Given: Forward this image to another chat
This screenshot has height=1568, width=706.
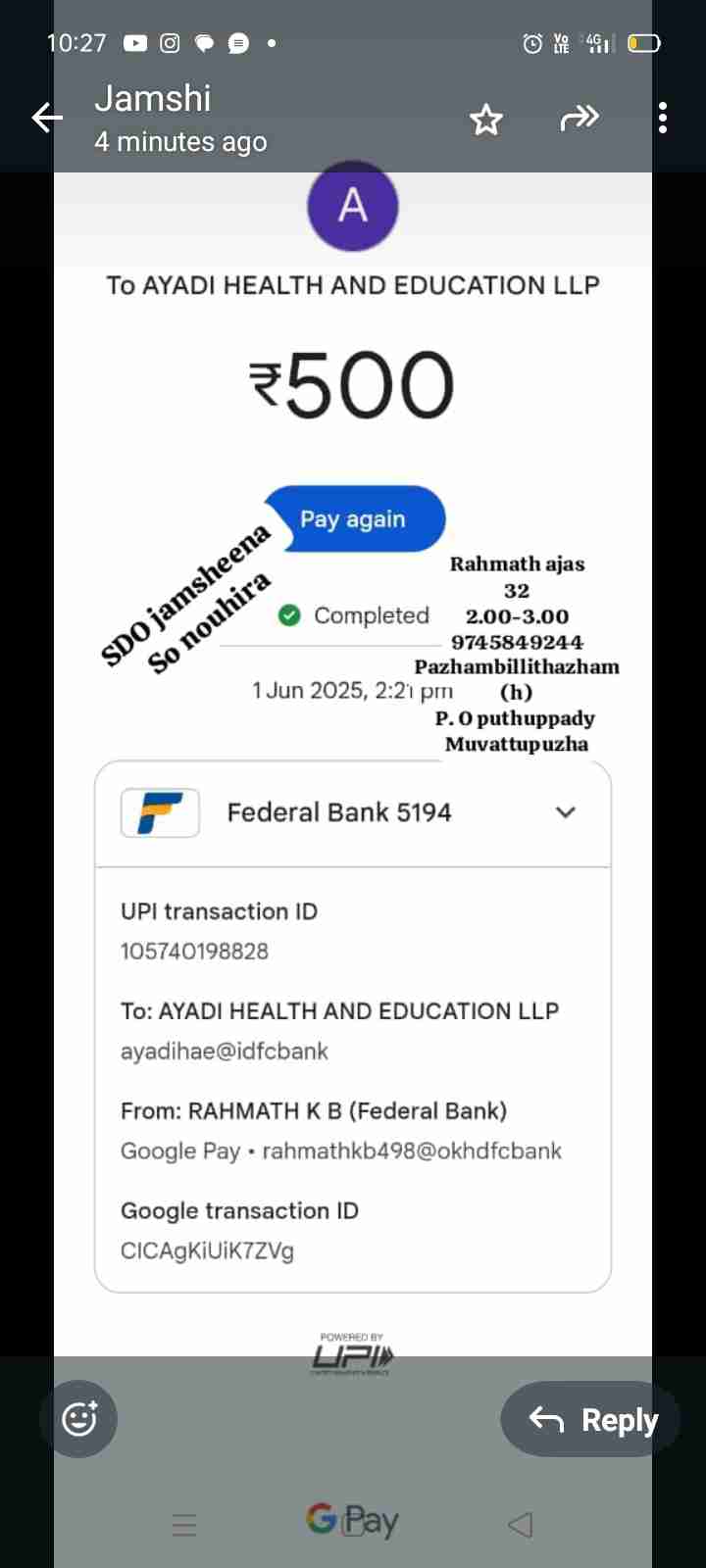Looking at the screenshot, I should coord(580,119).
